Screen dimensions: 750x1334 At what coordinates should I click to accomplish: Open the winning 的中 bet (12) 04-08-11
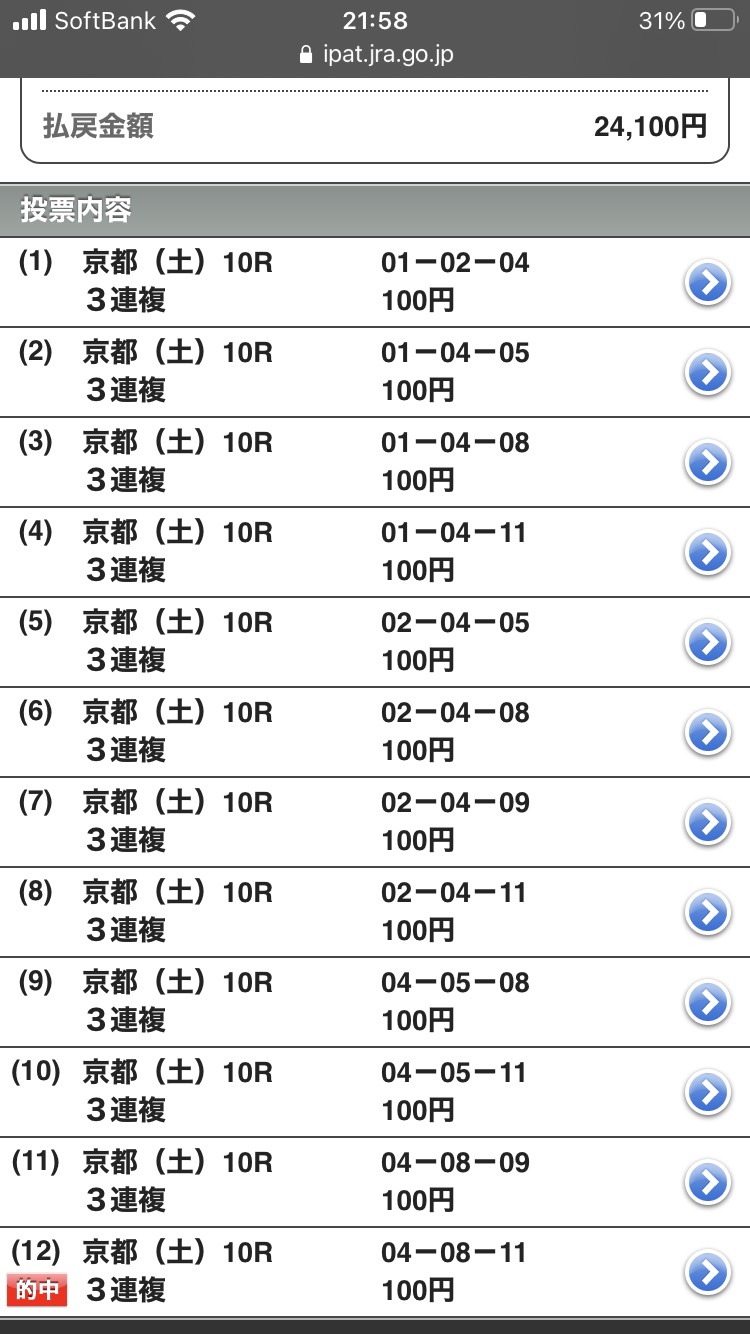708,1273
